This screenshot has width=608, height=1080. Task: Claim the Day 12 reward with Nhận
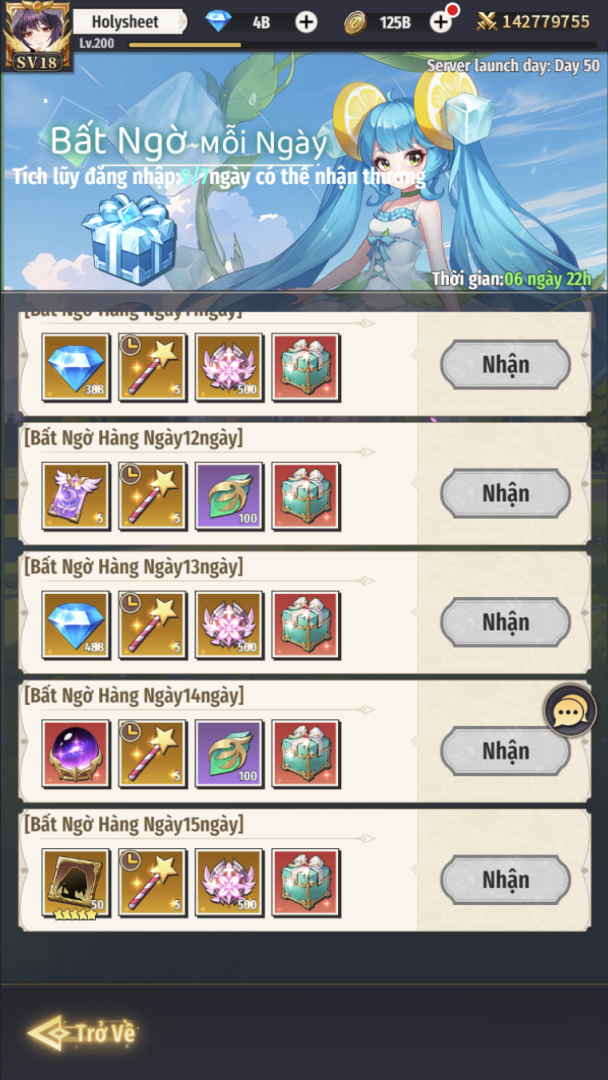(505, 493)
